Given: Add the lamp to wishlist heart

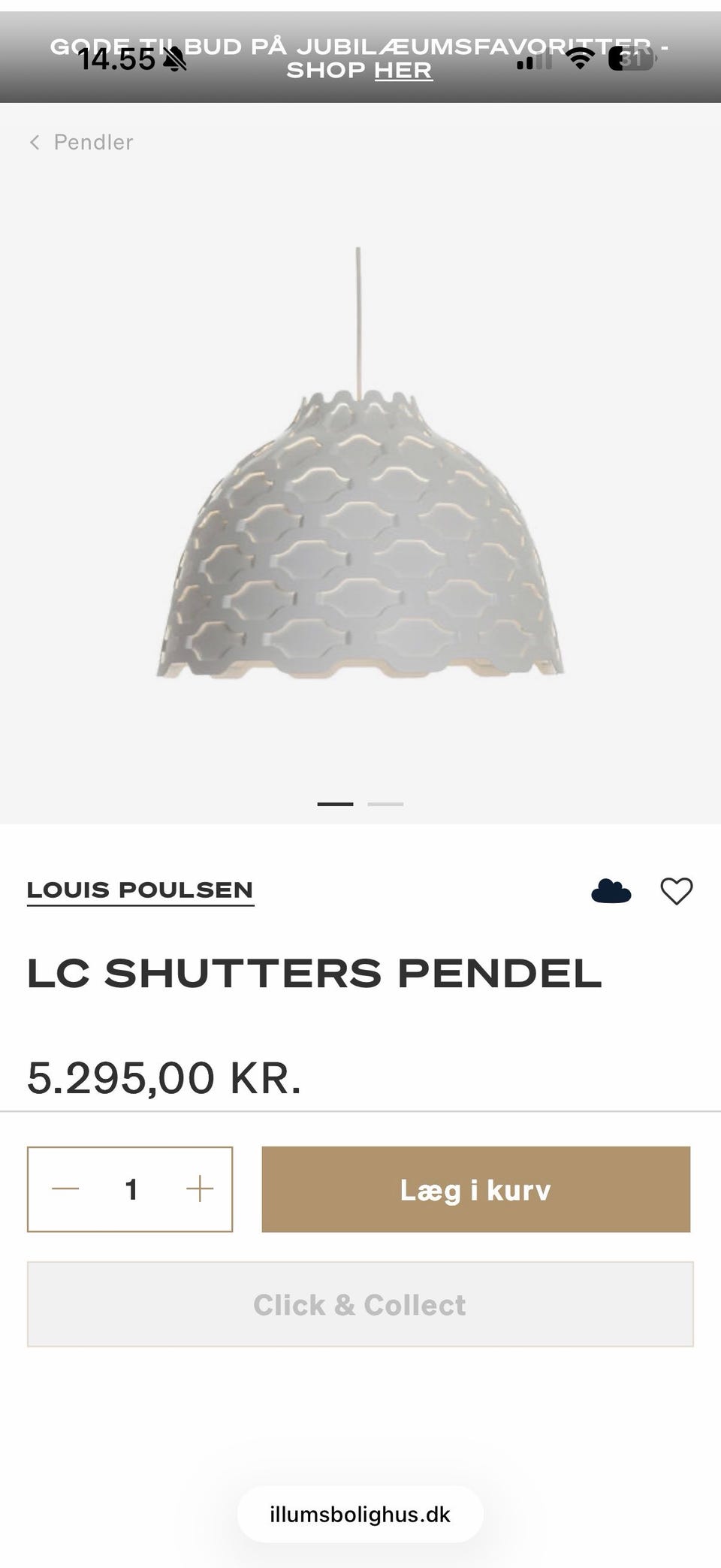Looking at the screenshot, I should [x=676, y=891].
